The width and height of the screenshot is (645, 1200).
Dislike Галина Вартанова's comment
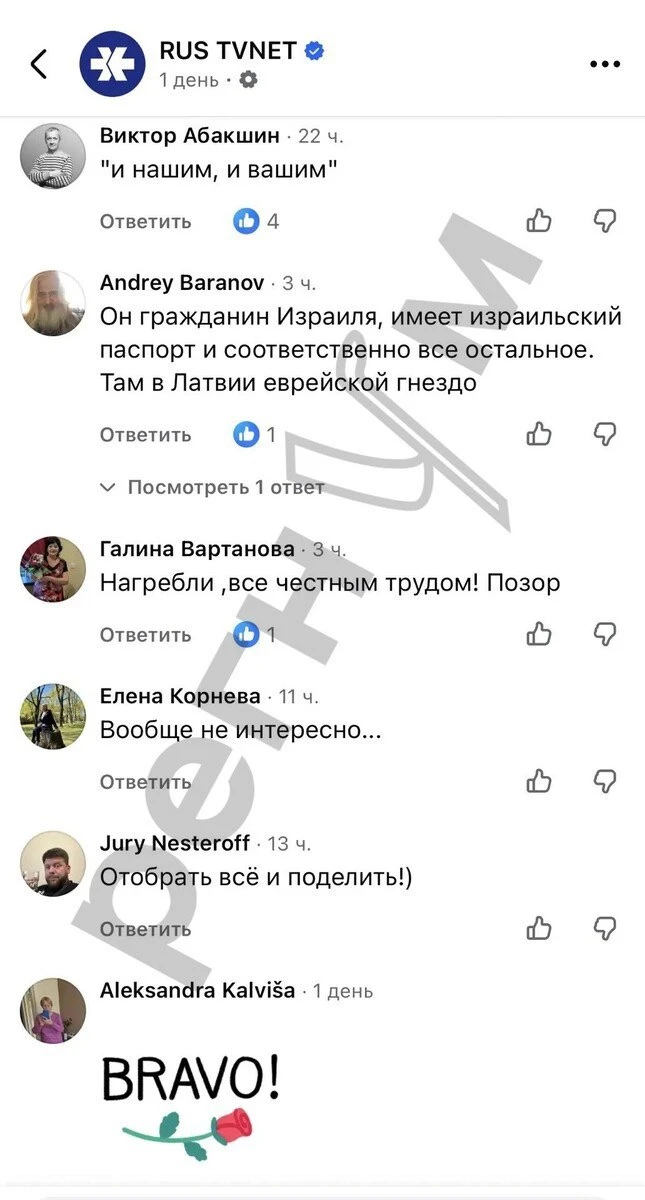pos(605,633)
